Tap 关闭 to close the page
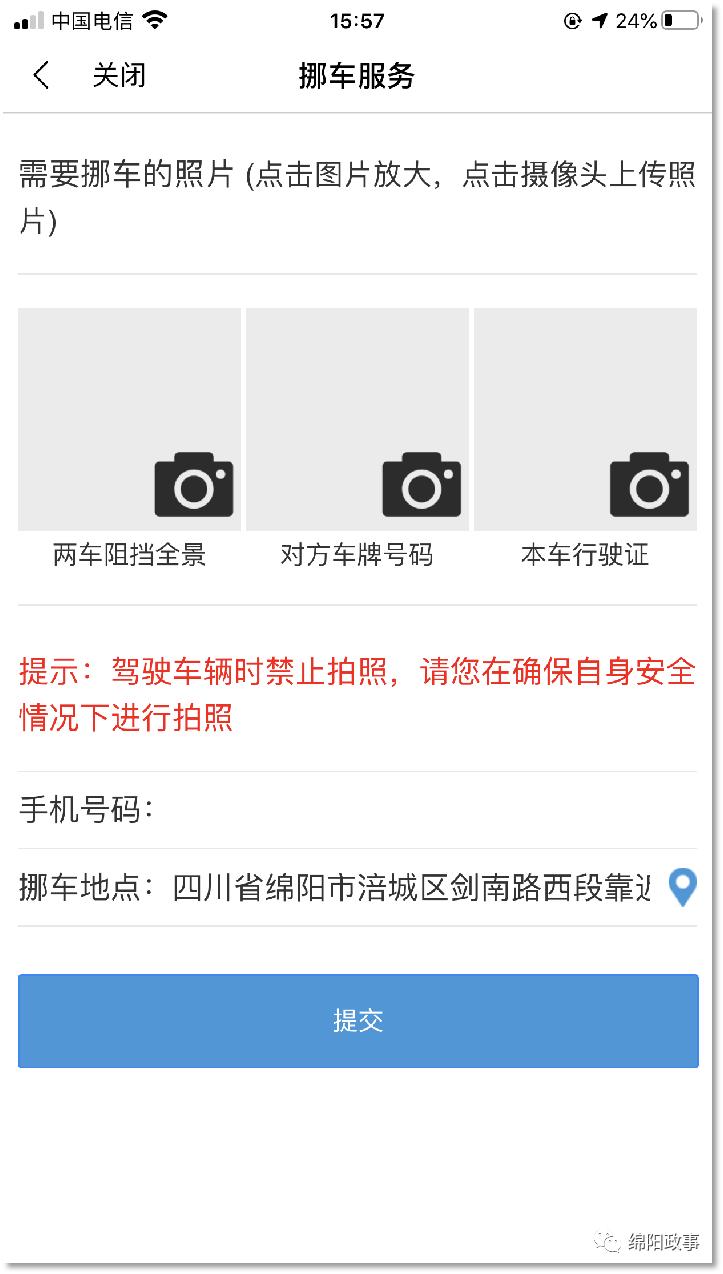Image resolution: width=723 pixels, height=1274 pixels. [x=119, y=76]
